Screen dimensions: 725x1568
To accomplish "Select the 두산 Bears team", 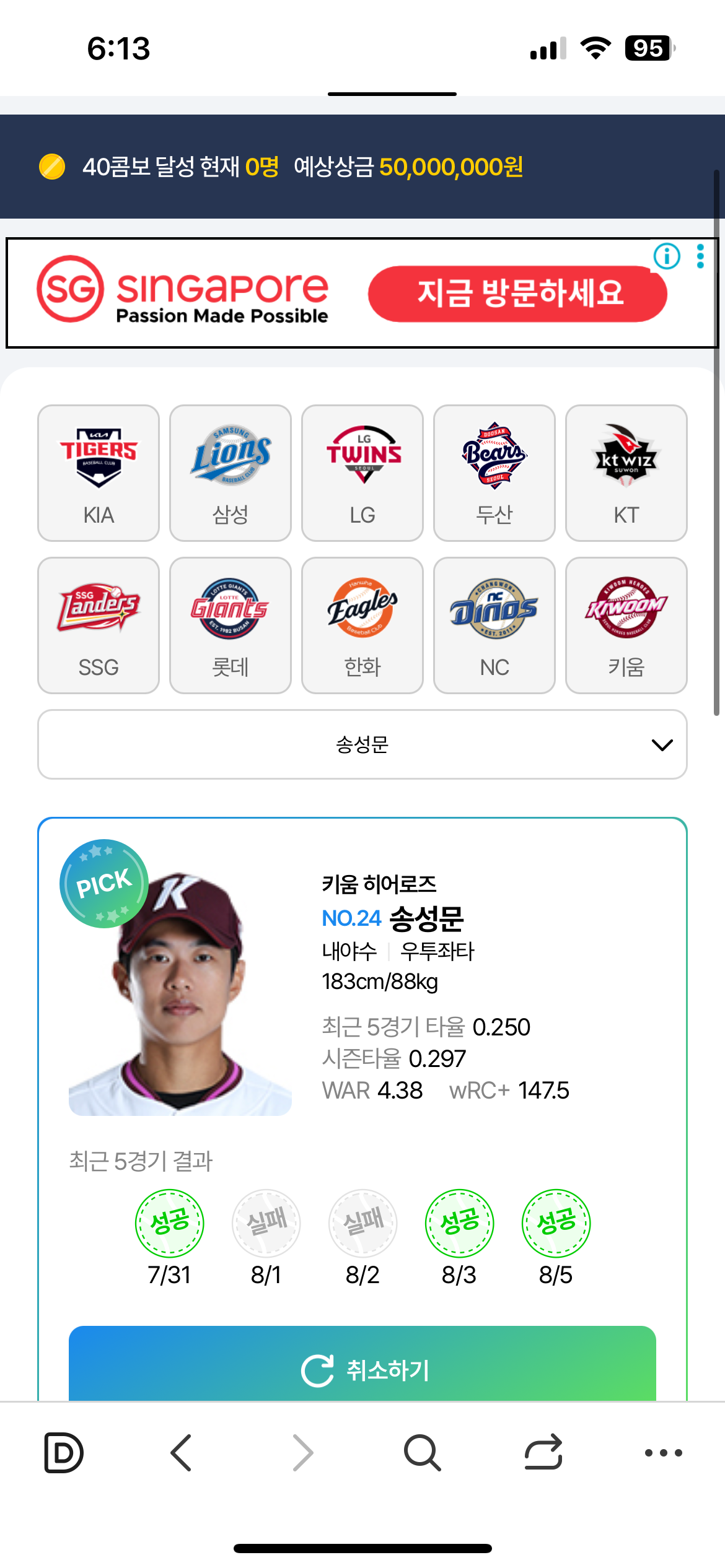I will tap(494, 473).
